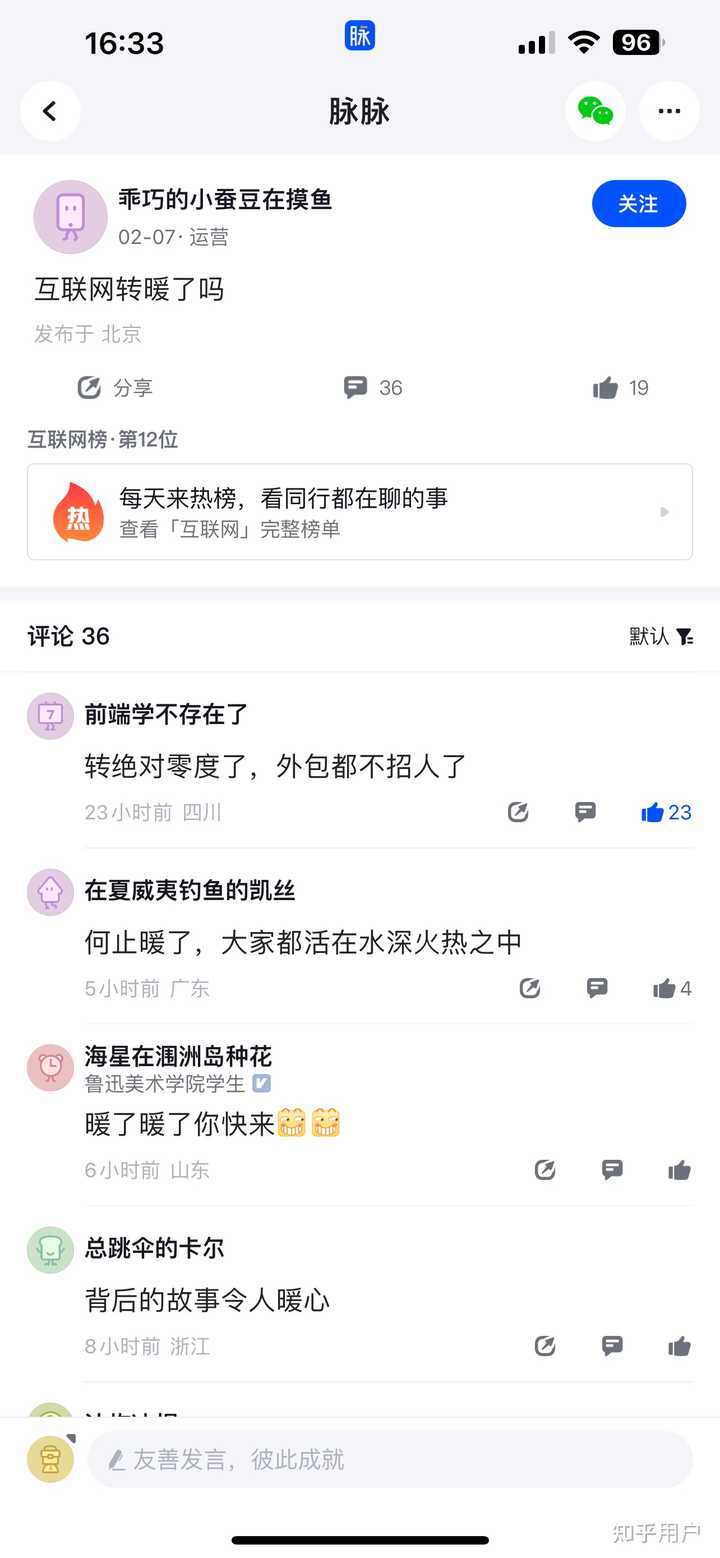Screen dimensions: 720x1558
Task: Like 海星在涠洲岛种花's comment
Action: [x=679, y=1170]
